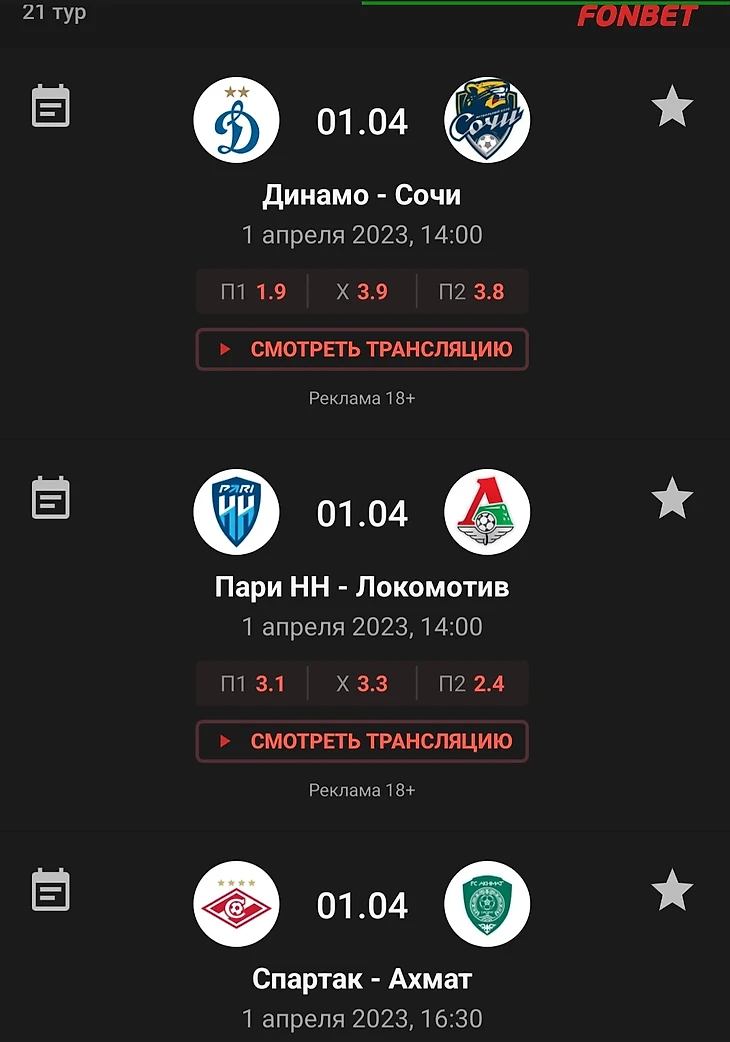
Task: Star the Пари НН - Локомотив match
Action: click(672, 497)
